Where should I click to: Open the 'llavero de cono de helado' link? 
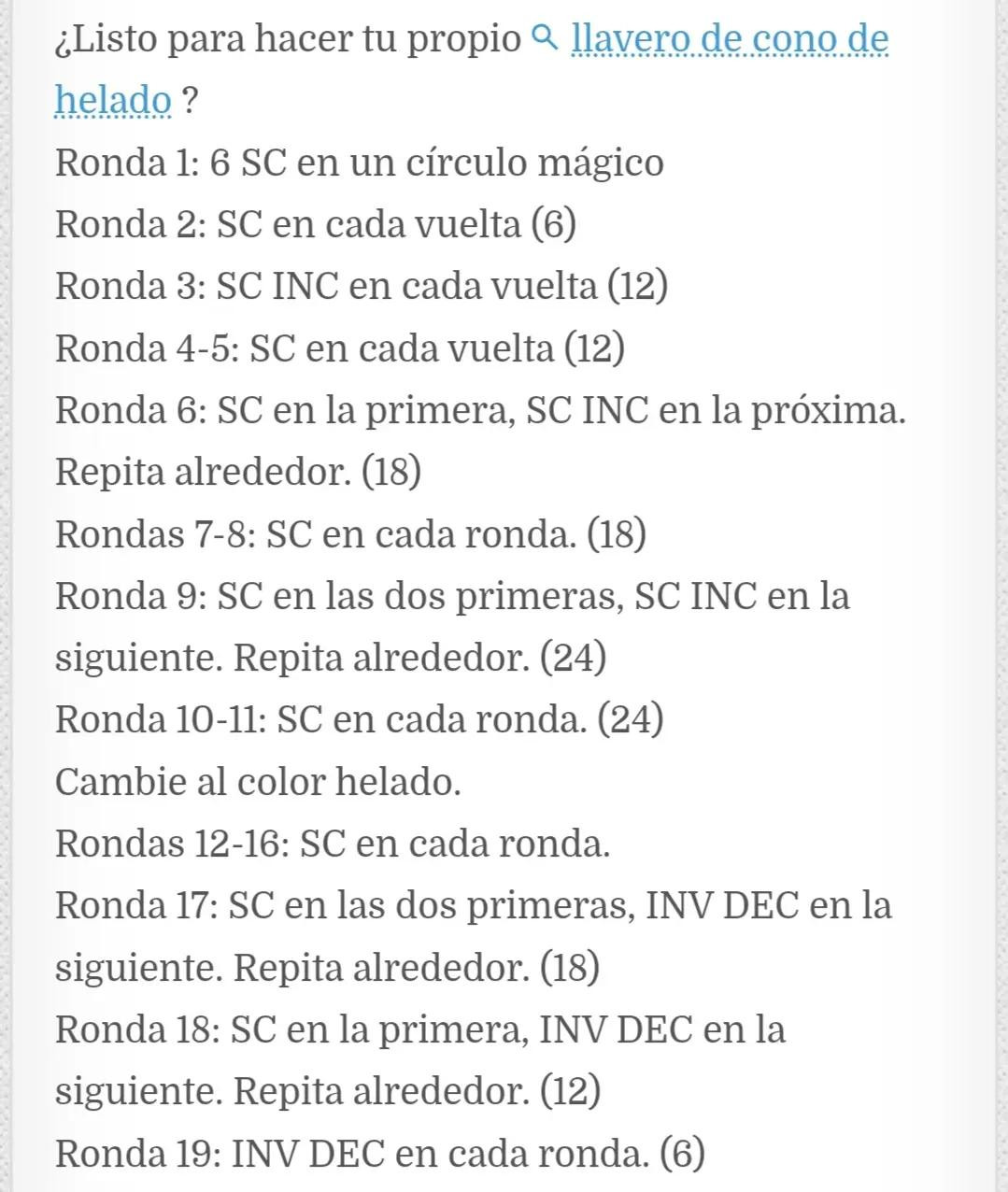click(x=729, y=39)
